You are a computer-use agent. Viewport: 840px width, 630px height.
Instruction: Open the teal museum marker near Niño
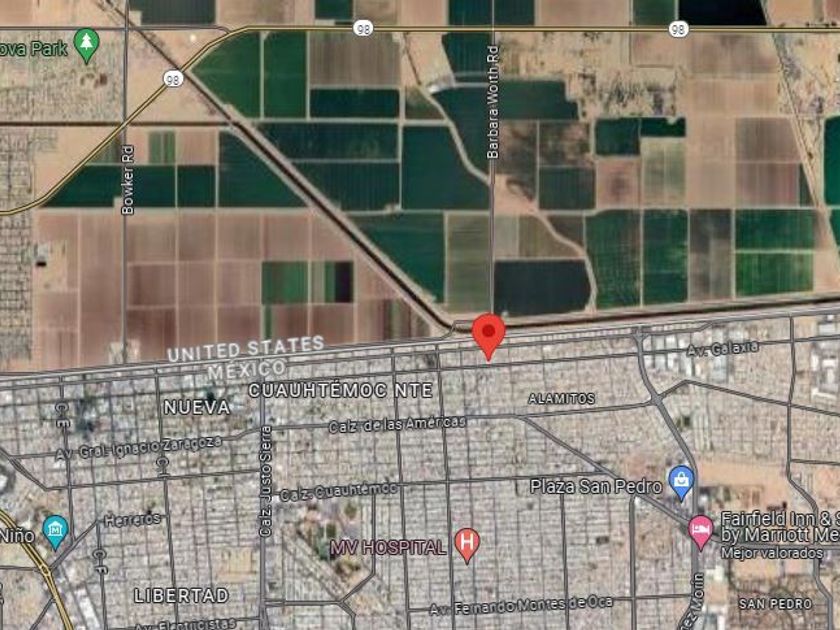55,529
